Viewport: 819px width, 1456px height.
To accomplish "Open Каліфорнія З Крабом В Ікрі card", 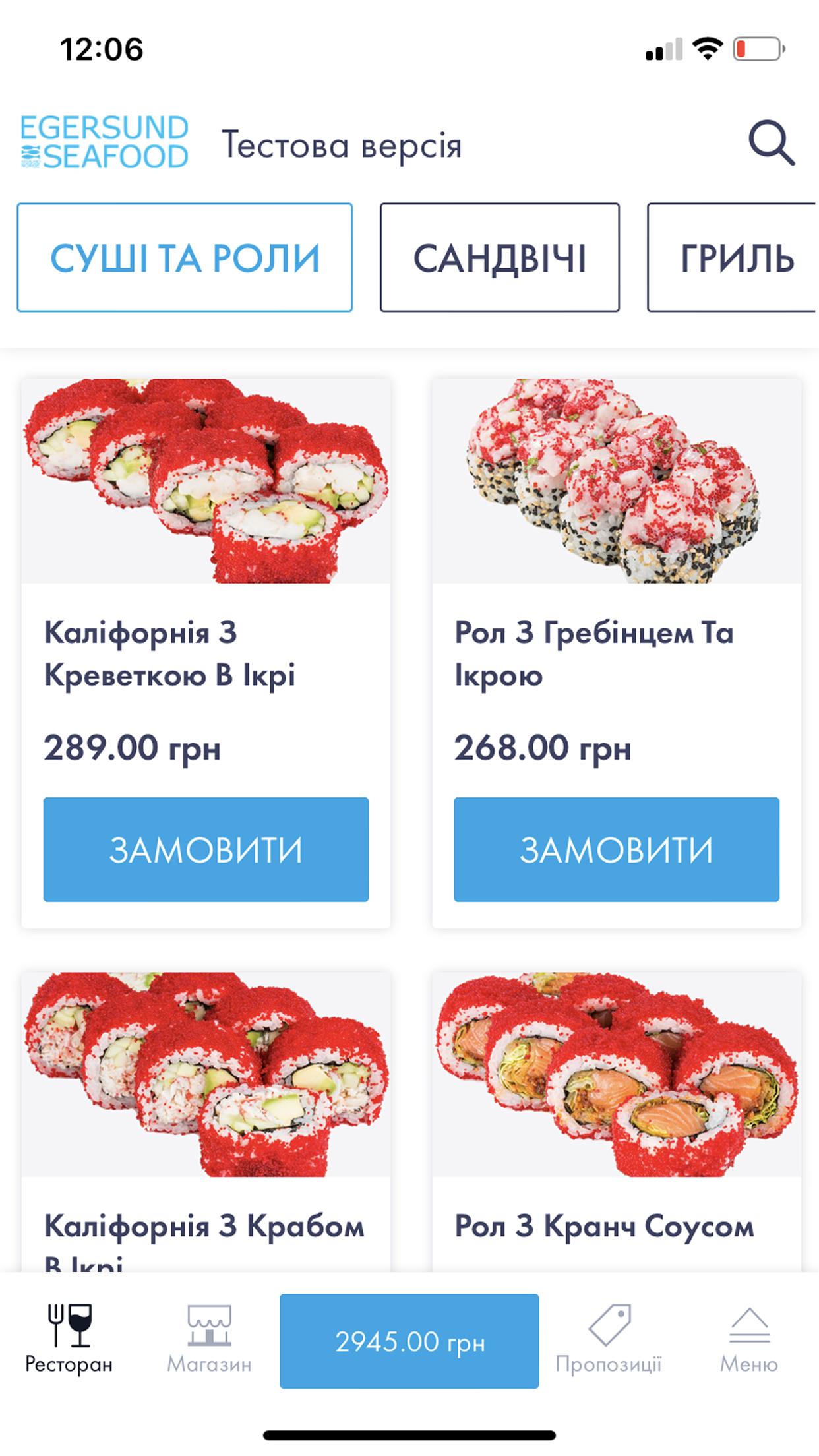I will pyautogui.click(x=206, y=1121).
